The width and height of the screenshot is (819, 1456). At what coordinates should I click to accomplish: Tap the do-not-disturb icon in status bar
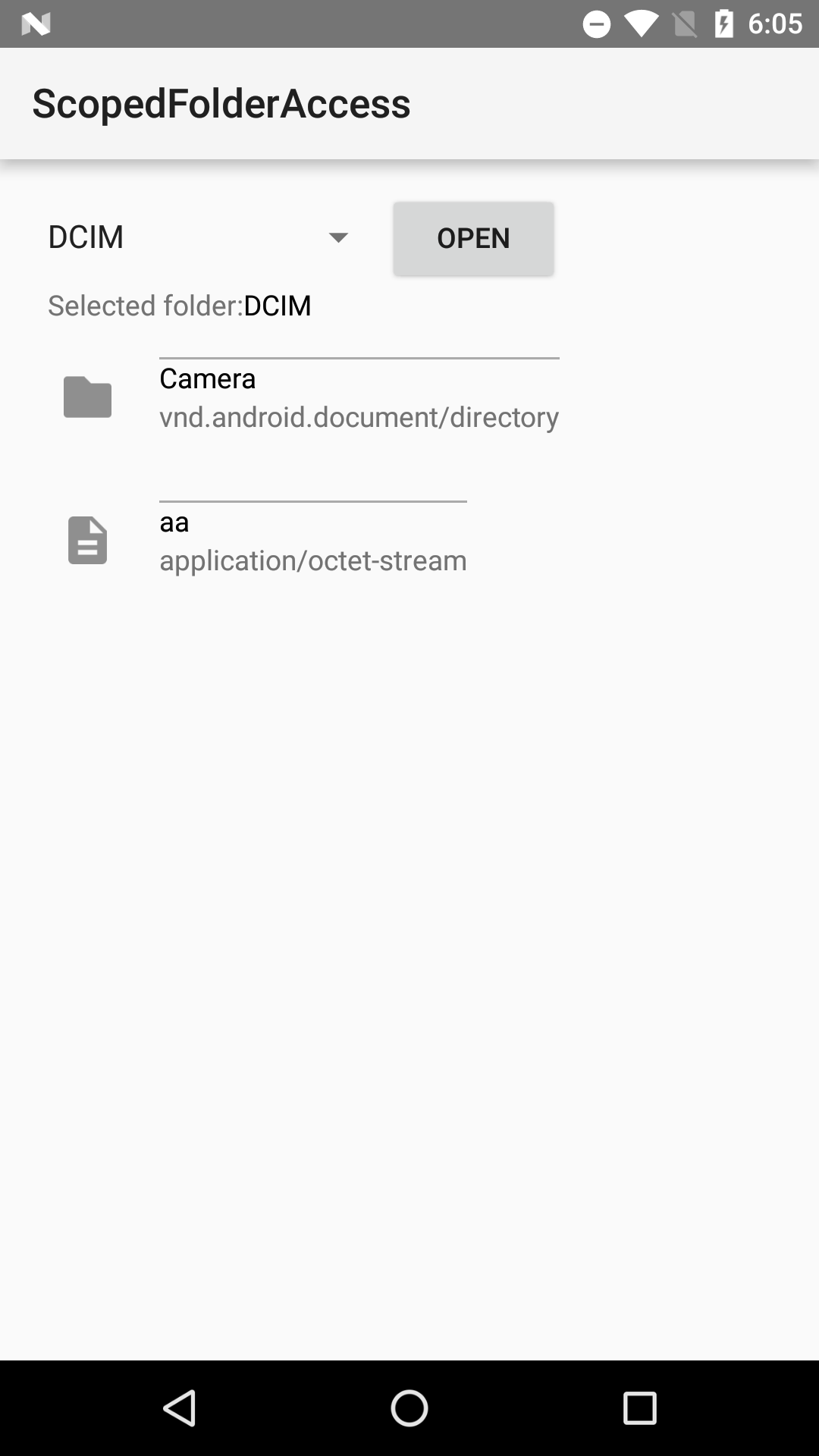pyautogui.click(x=597, y=24)
